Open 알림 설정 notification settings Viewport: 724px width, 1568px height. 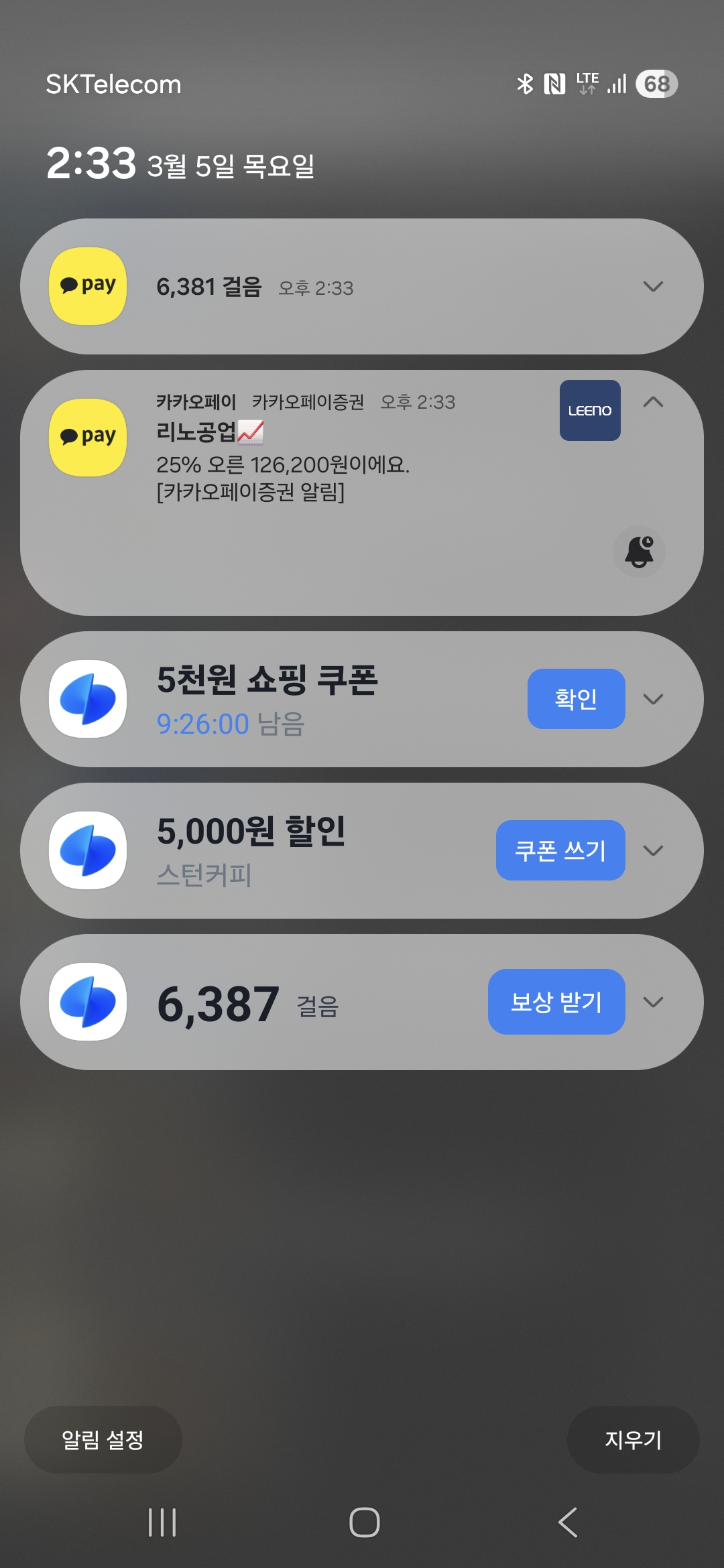click(103, 1439)
